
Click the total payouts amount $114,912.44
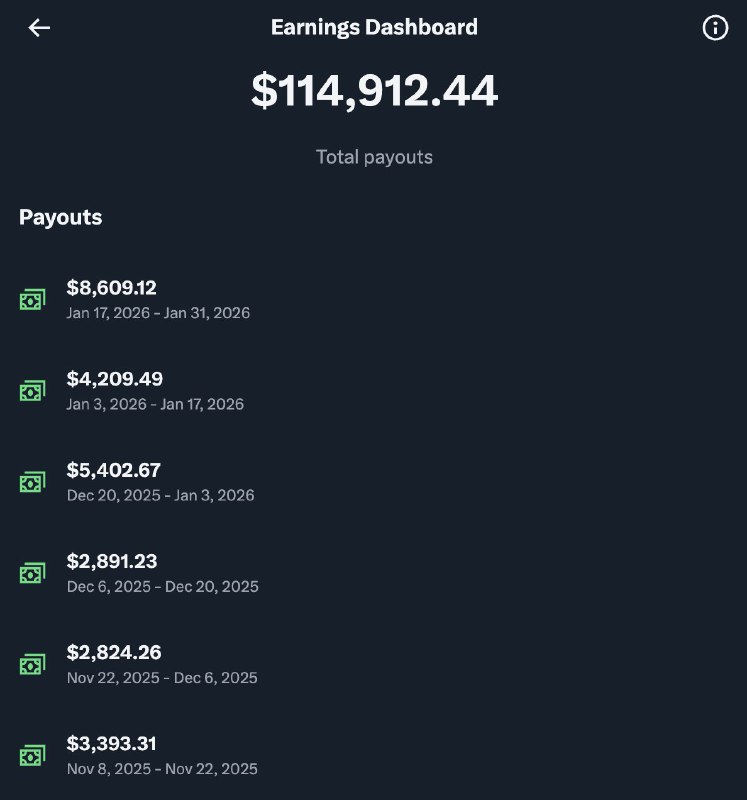373,90
